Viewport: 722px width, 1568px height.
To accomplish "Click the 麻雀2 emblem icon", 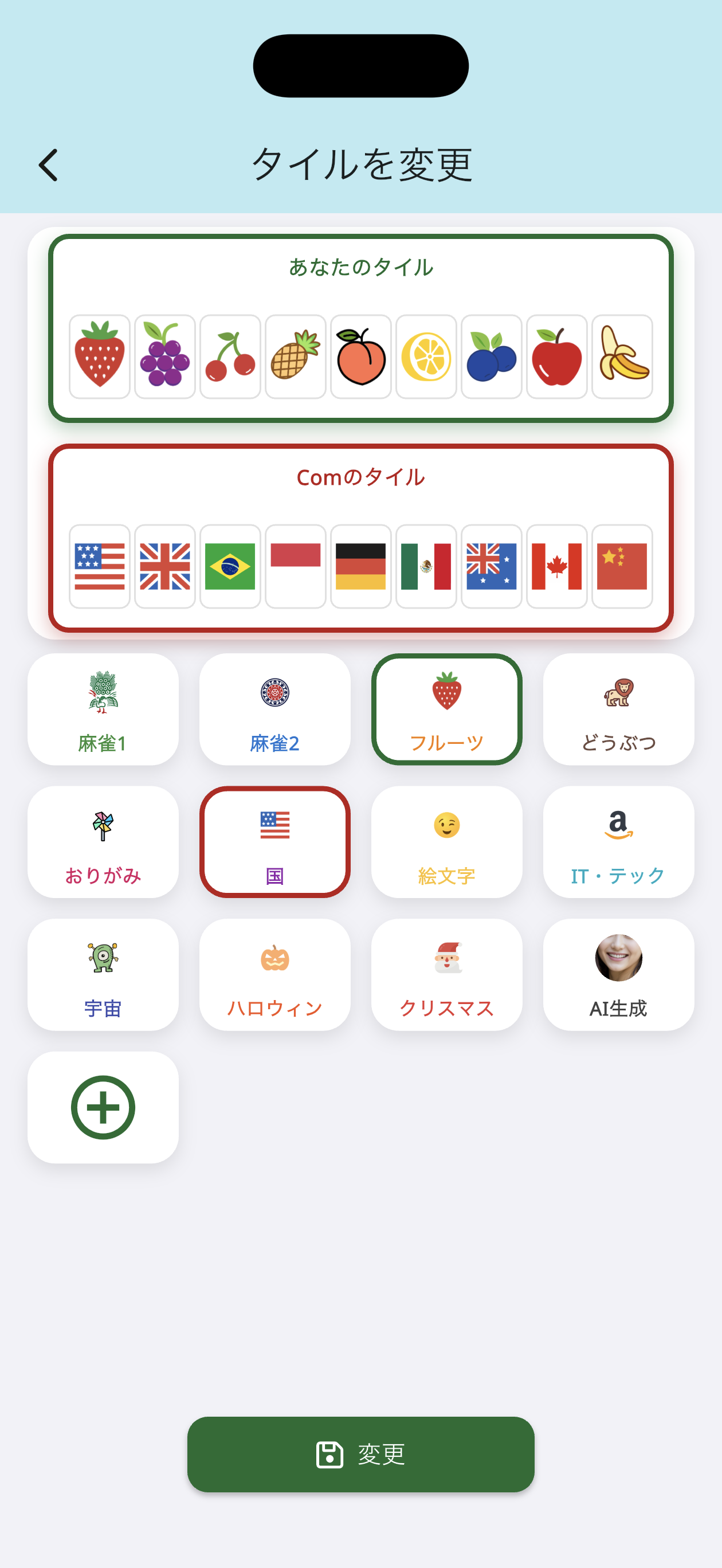I will (274, 696).
